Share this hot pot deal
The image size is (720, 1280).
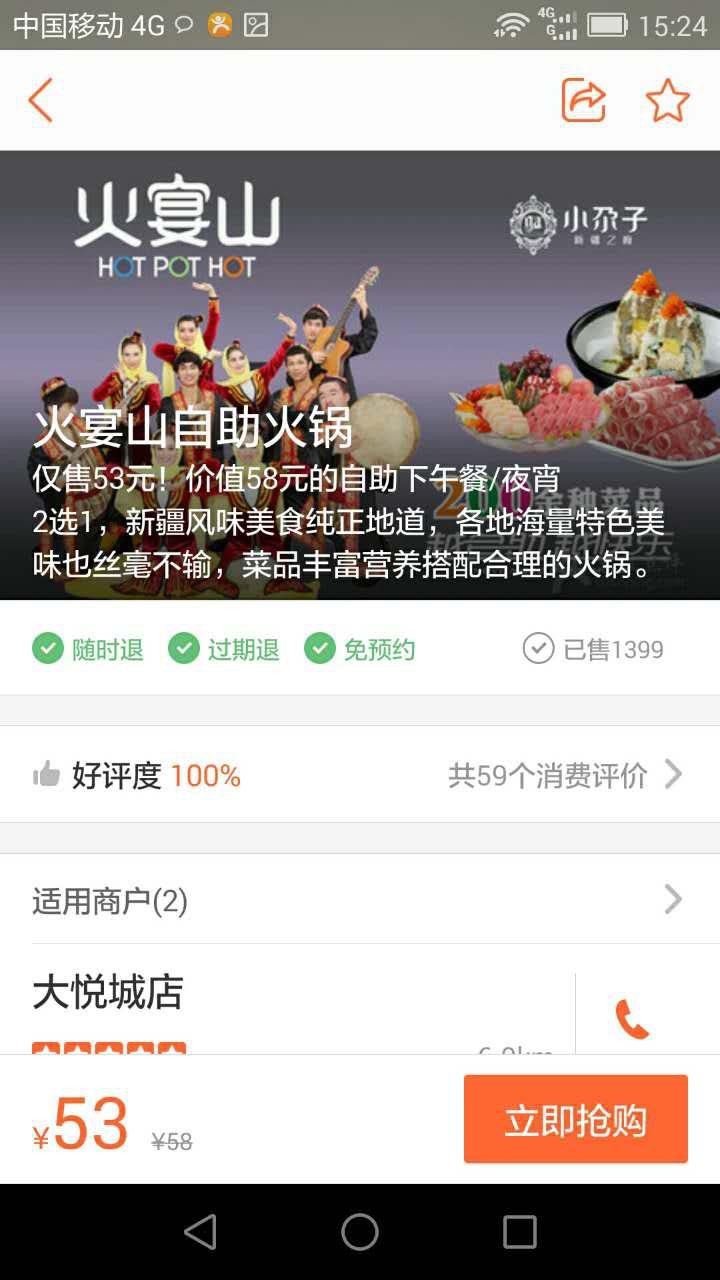pyautogui.click(x=584, y=100)
